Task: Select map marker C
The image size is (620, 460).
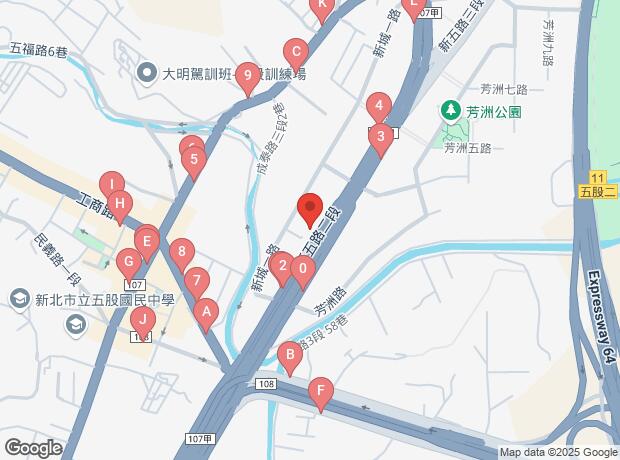Action: [x=294, y=51]
